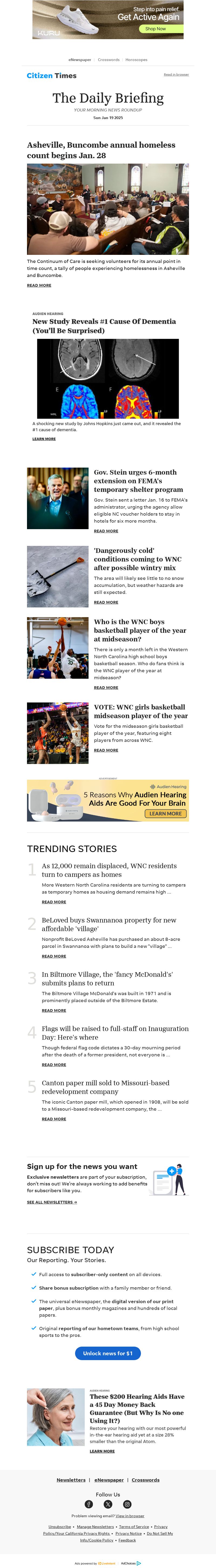This screenshot has width=216, height=1568.
Task: Read more on Canton paper mill sale
Action: pyautogui.click(x=53, y=1119)
